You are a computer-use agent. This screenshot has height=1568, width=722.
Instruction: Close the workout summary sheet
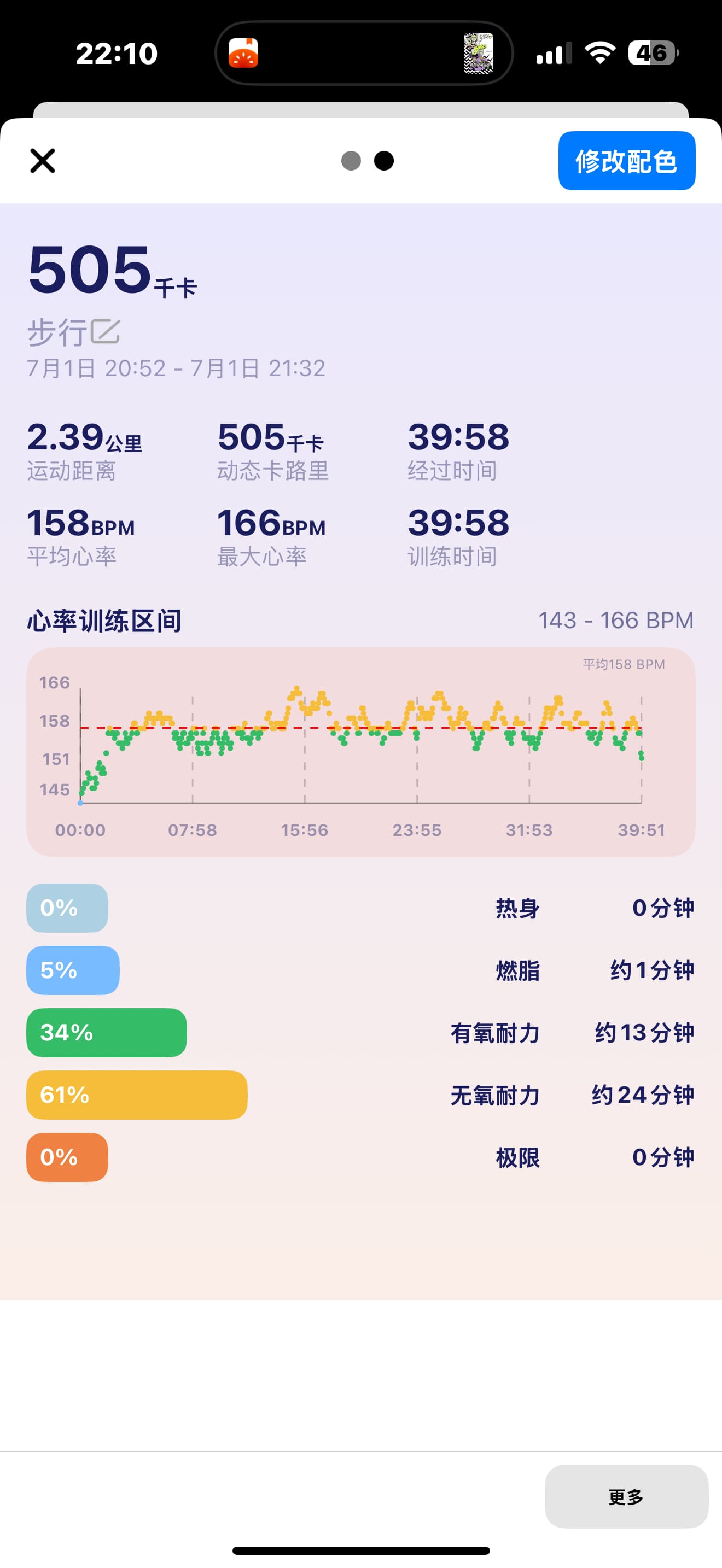[x=43, y=161]
